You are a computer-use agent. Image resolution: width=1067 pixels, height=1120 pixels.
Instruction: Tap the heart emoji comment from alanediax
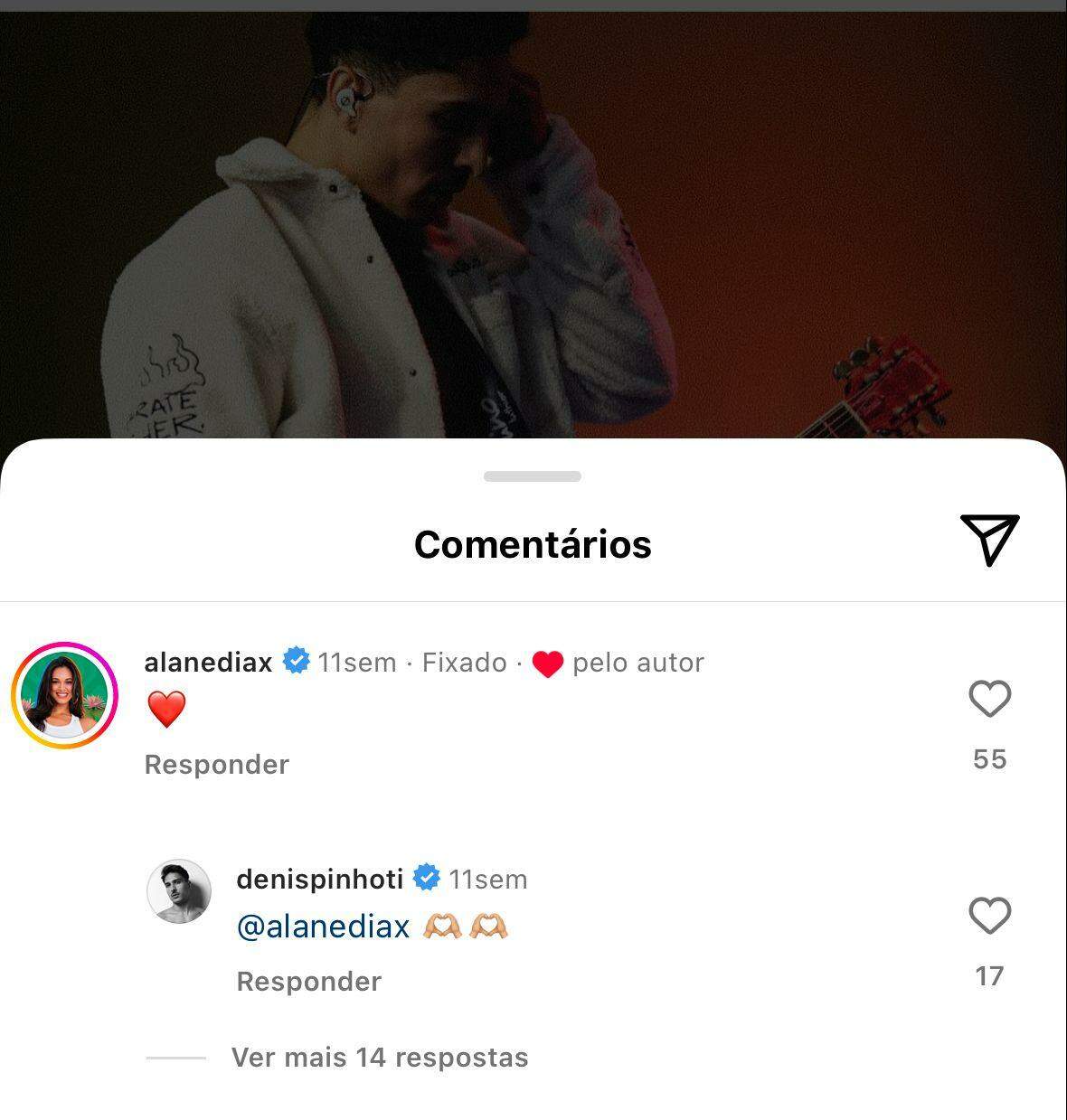coord(165,711)
